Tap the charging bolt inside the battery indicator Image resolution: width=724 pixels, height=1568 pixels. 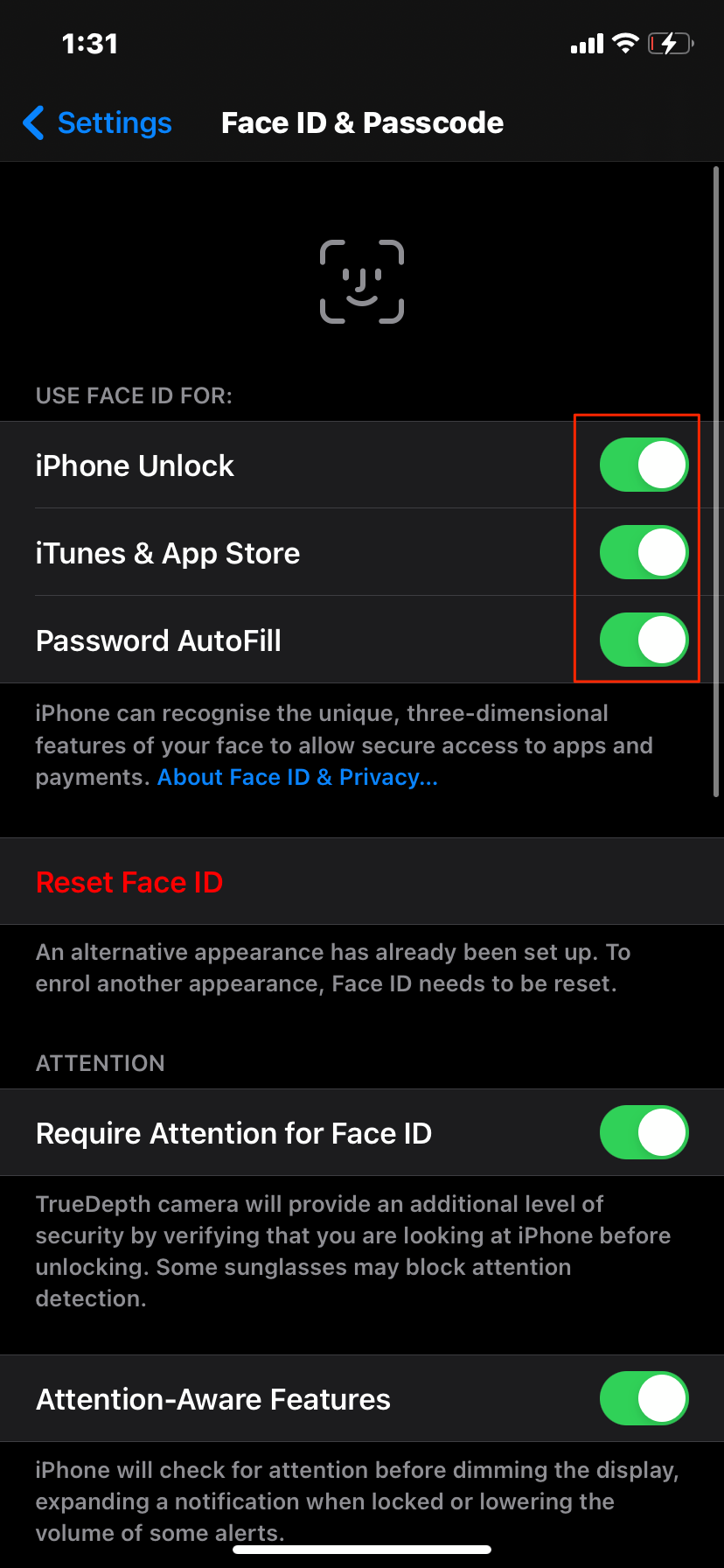click(x=670, y=42)
